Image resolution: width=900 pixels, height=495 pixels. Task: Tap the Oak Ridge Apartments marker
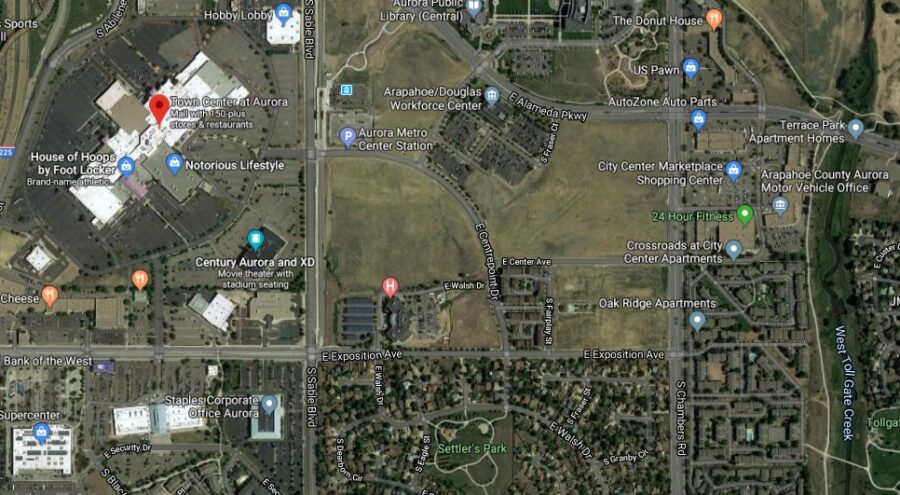[x=697, y=320]
